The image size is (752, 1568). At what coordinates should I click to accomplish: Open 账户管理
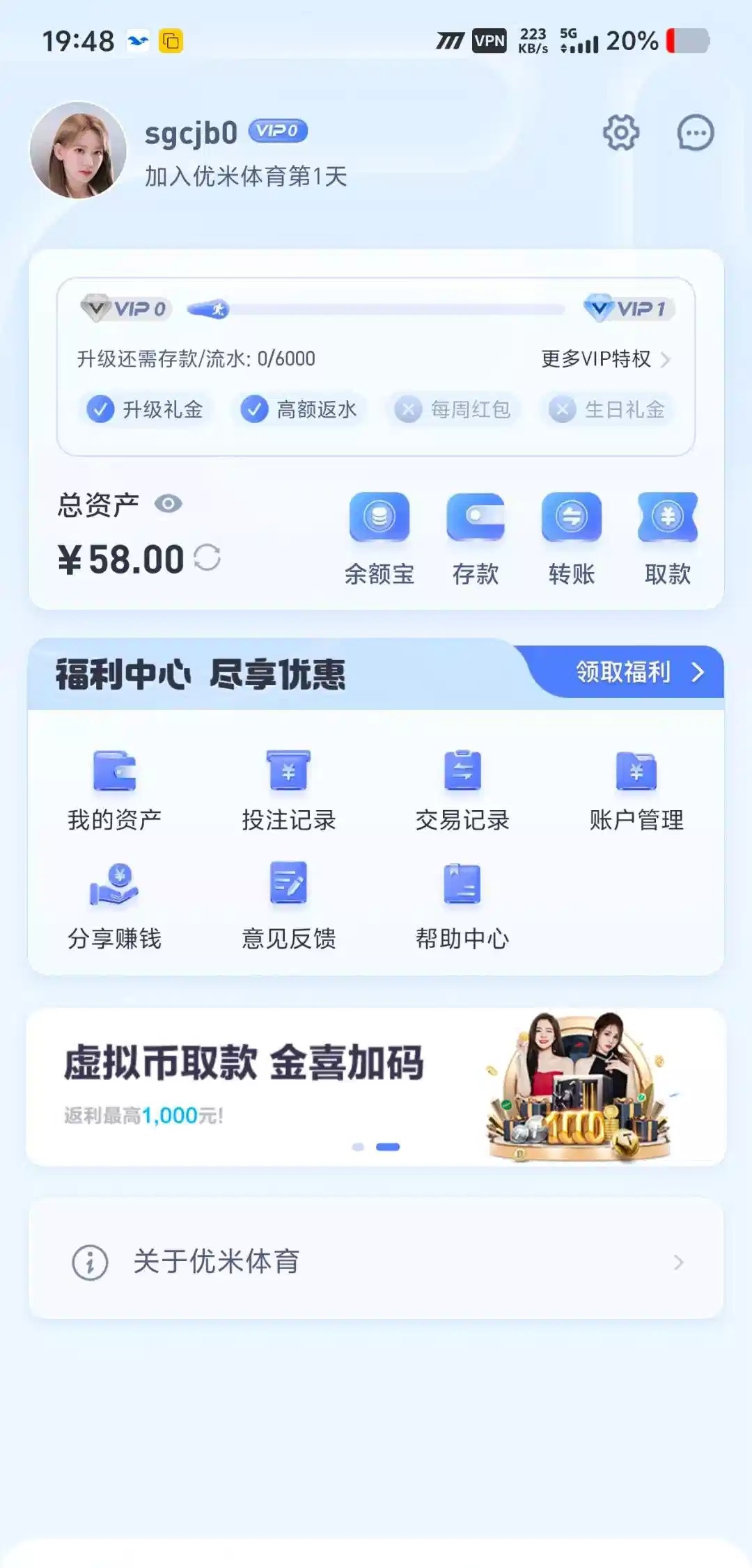pos(636,790)
